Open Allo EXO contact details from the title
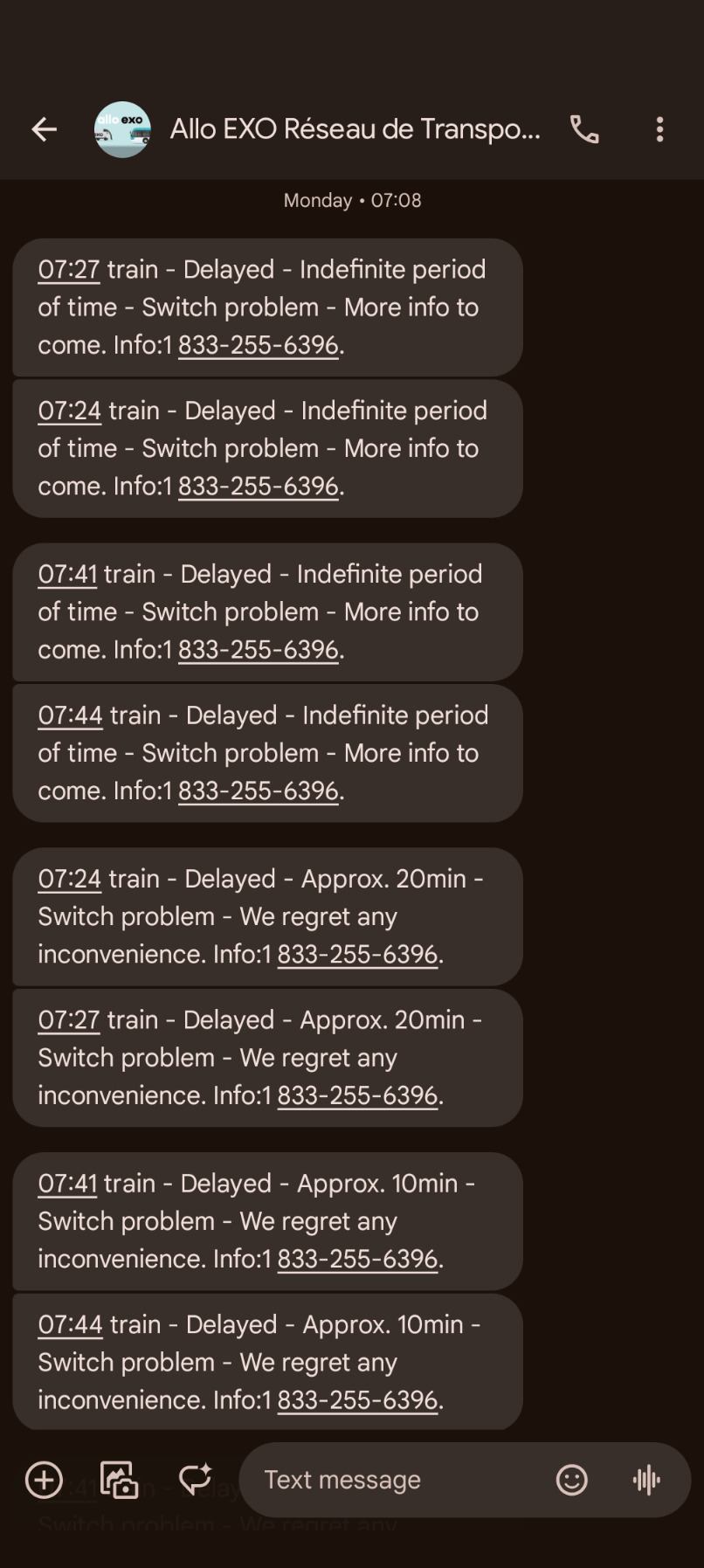 pyautogui.click(x=355, y=129)
